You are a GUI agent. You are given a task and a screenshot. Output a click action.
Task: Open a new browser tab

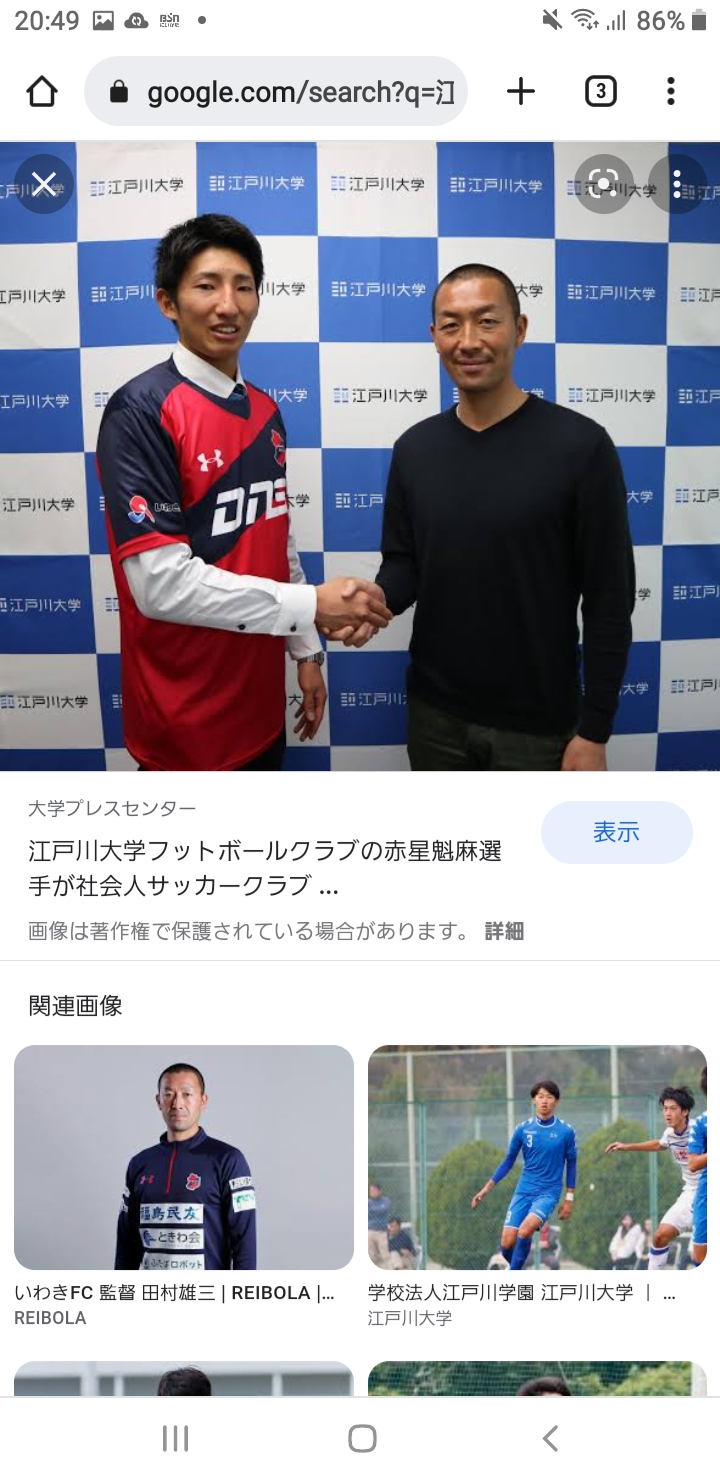coord(521,92)
